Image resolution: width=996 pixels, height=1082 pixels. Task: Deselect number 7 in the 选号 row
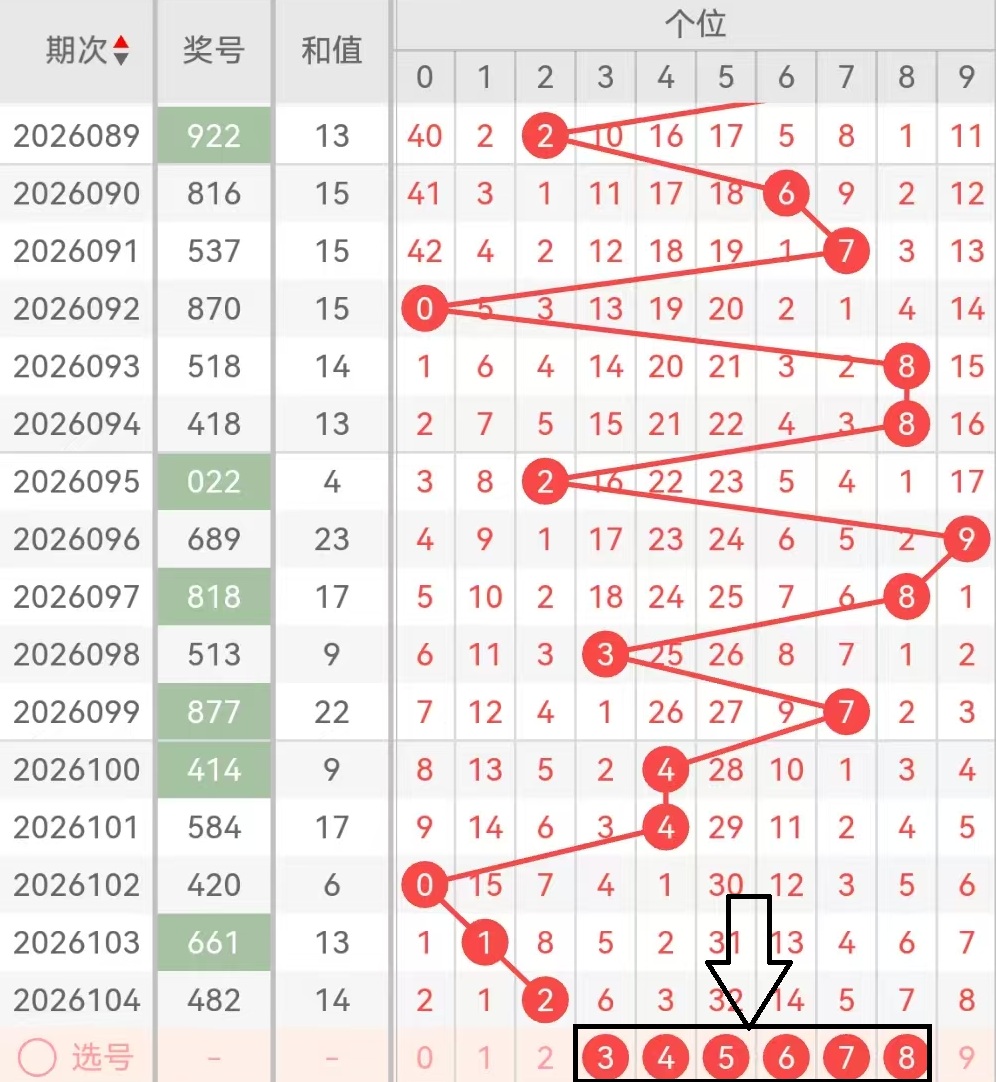[846, 1057]
